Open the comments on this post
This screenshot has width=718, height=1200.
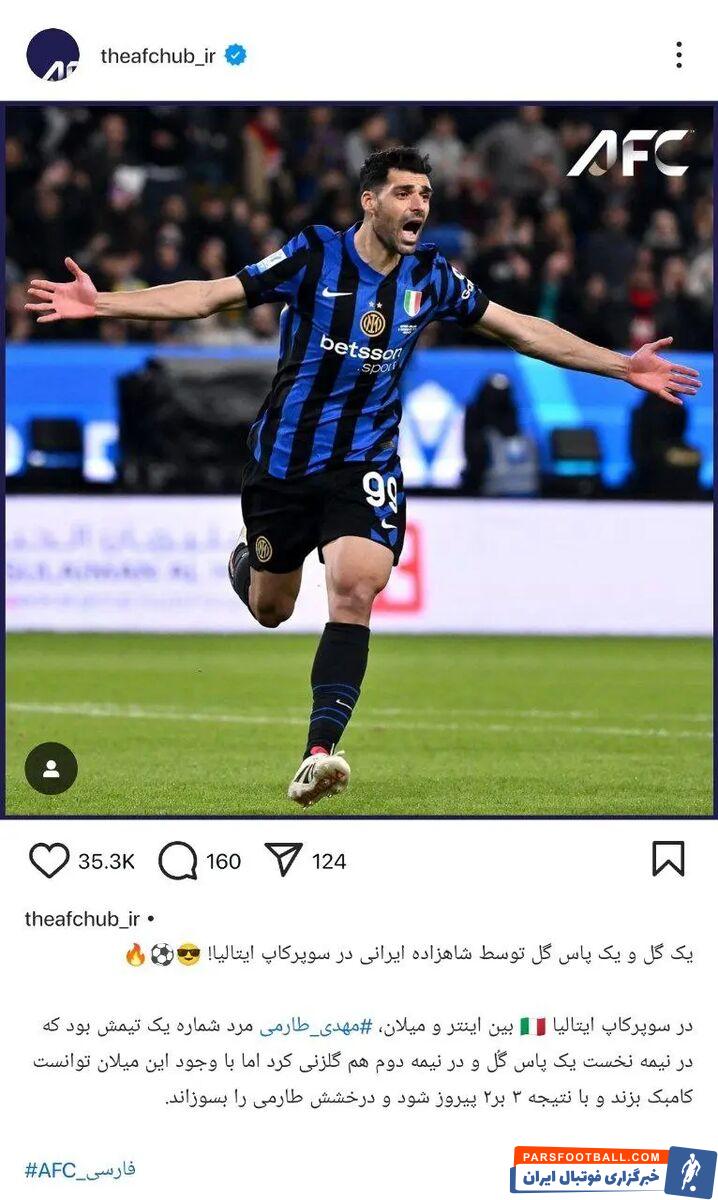(178, 861)
